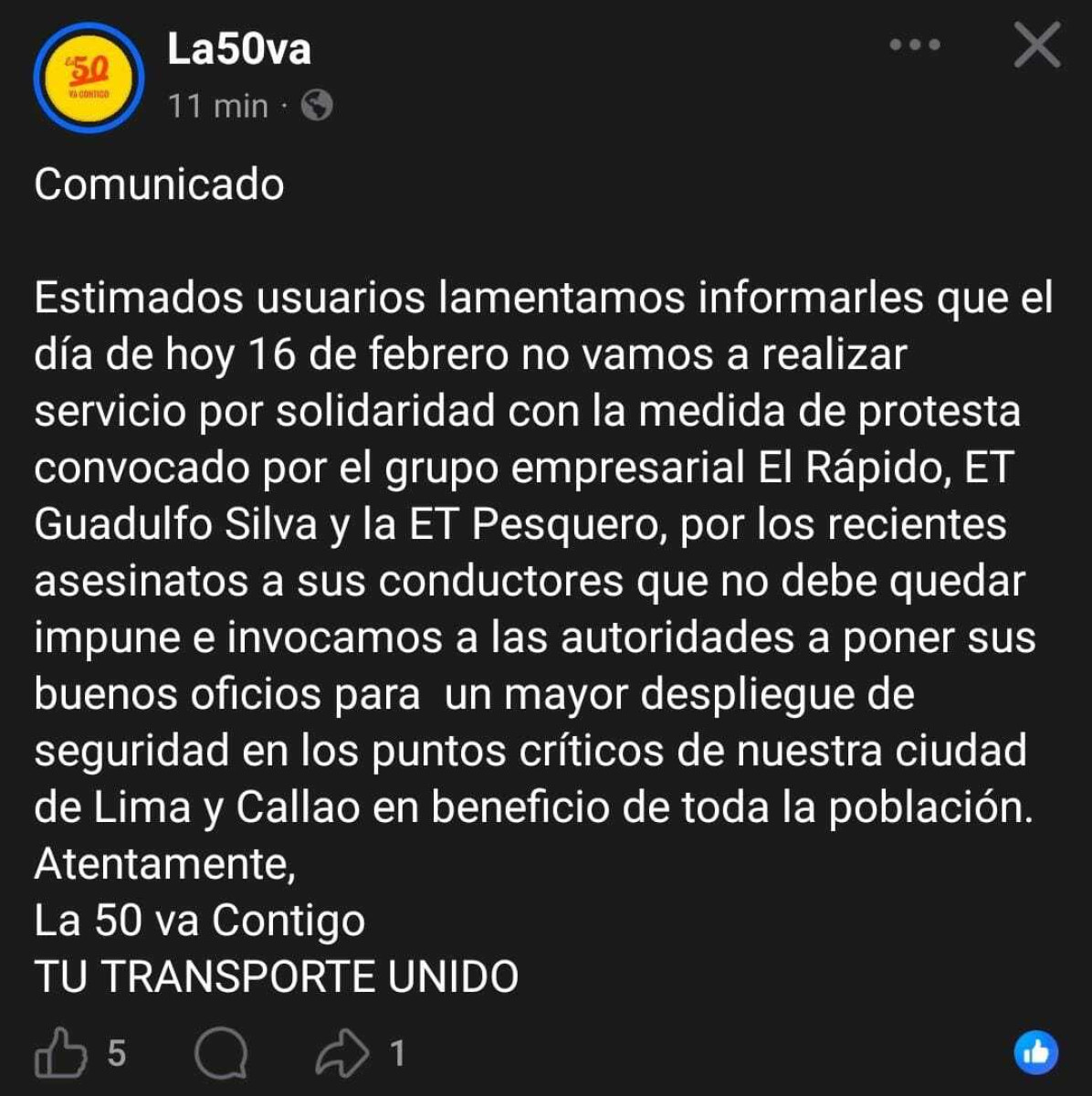View reactions via the blue like badge
Image resolution: width=1092 pixels, height=1096 pixels.
pos(1035,1053)
